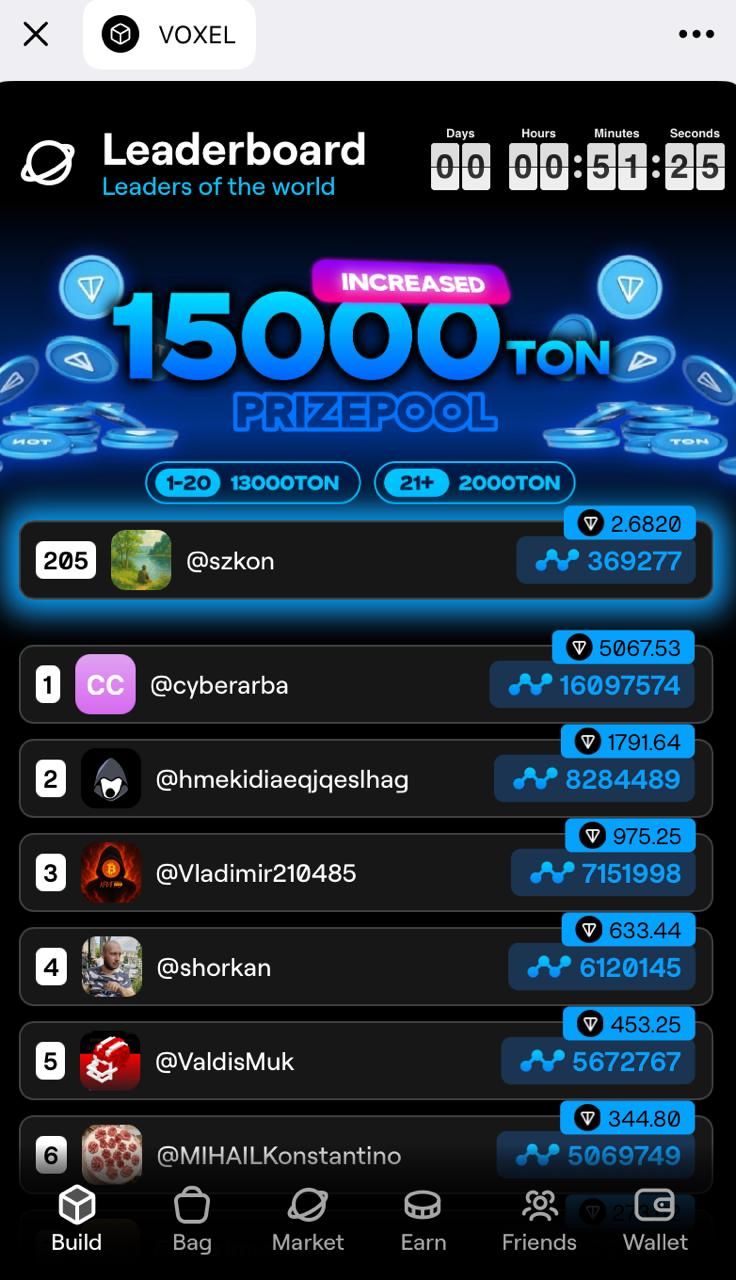Open the Friends tab

point(539,1220)
